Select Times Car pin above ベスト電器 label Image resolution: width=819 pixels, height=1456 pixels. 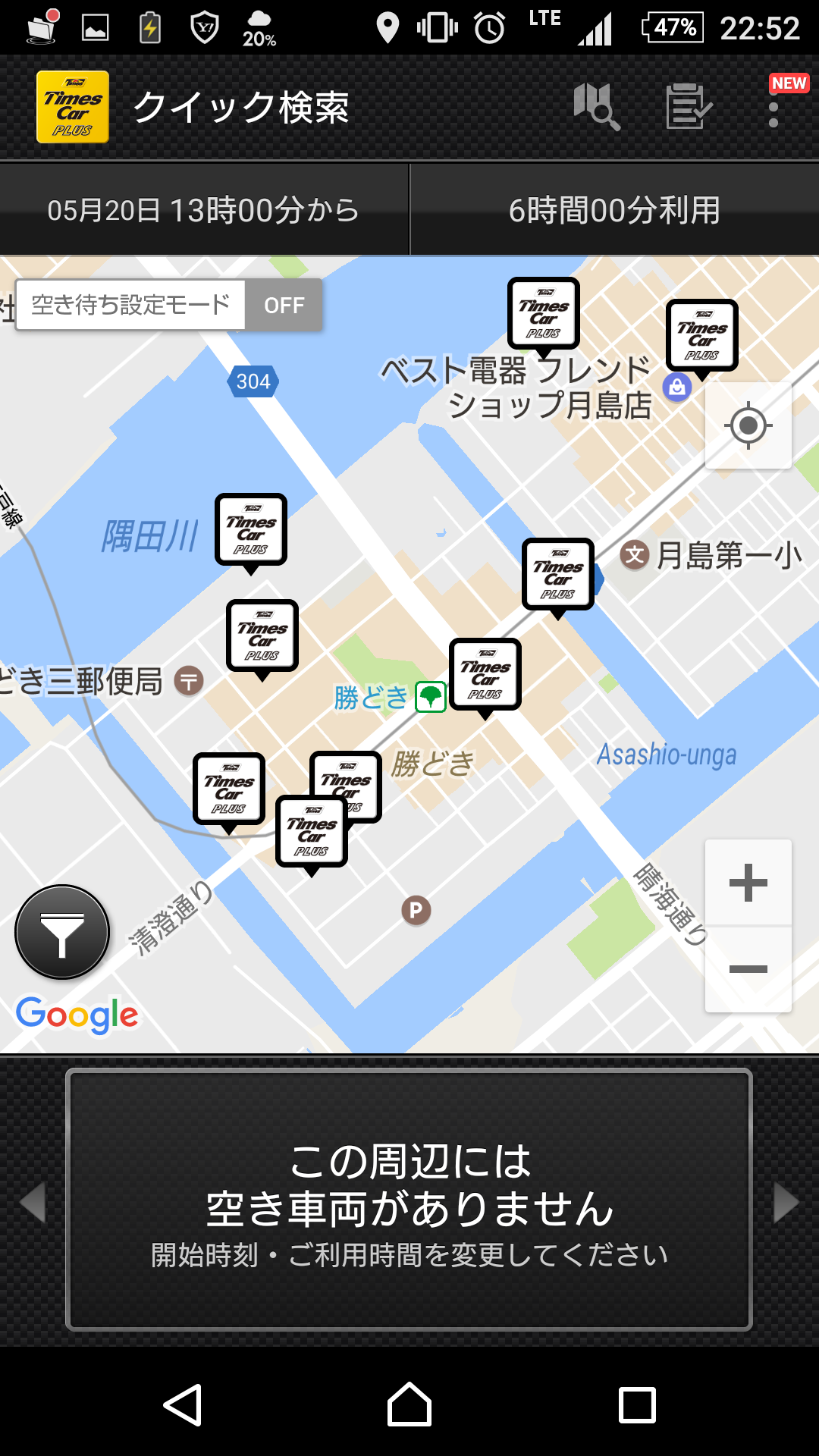(x=544, y=313)
